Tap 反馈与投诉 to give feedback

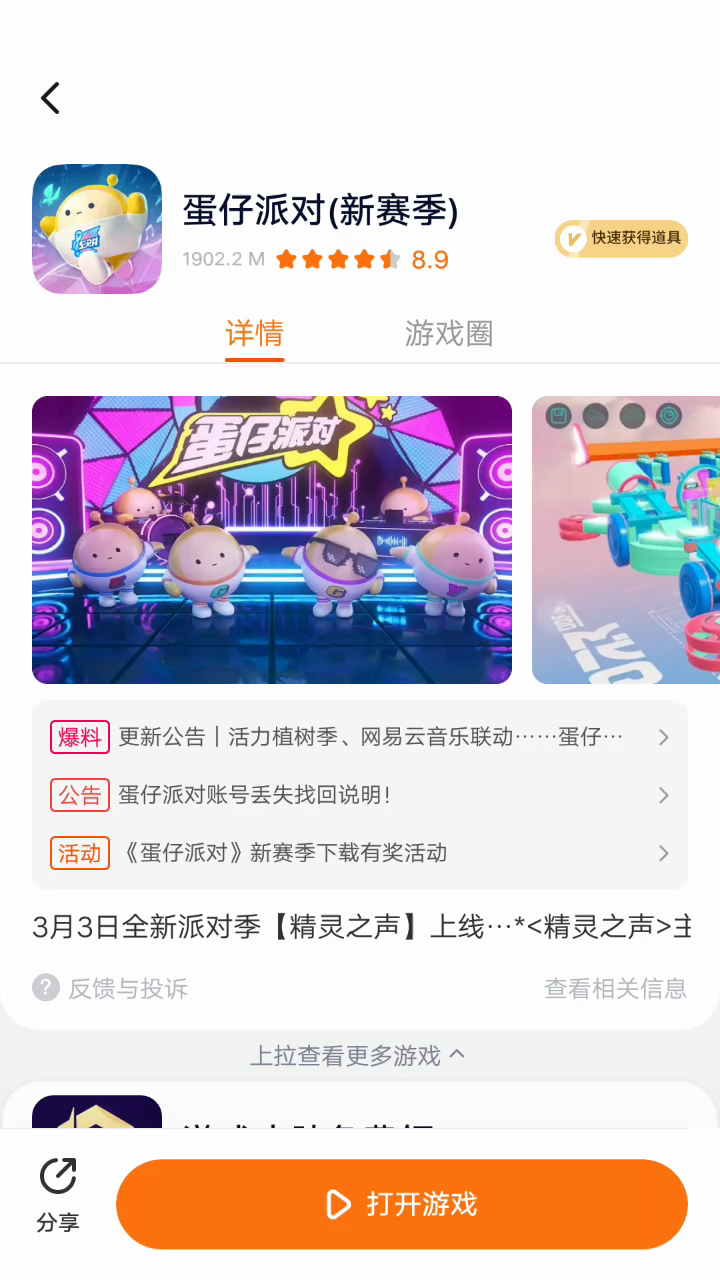tap(111, 989)
